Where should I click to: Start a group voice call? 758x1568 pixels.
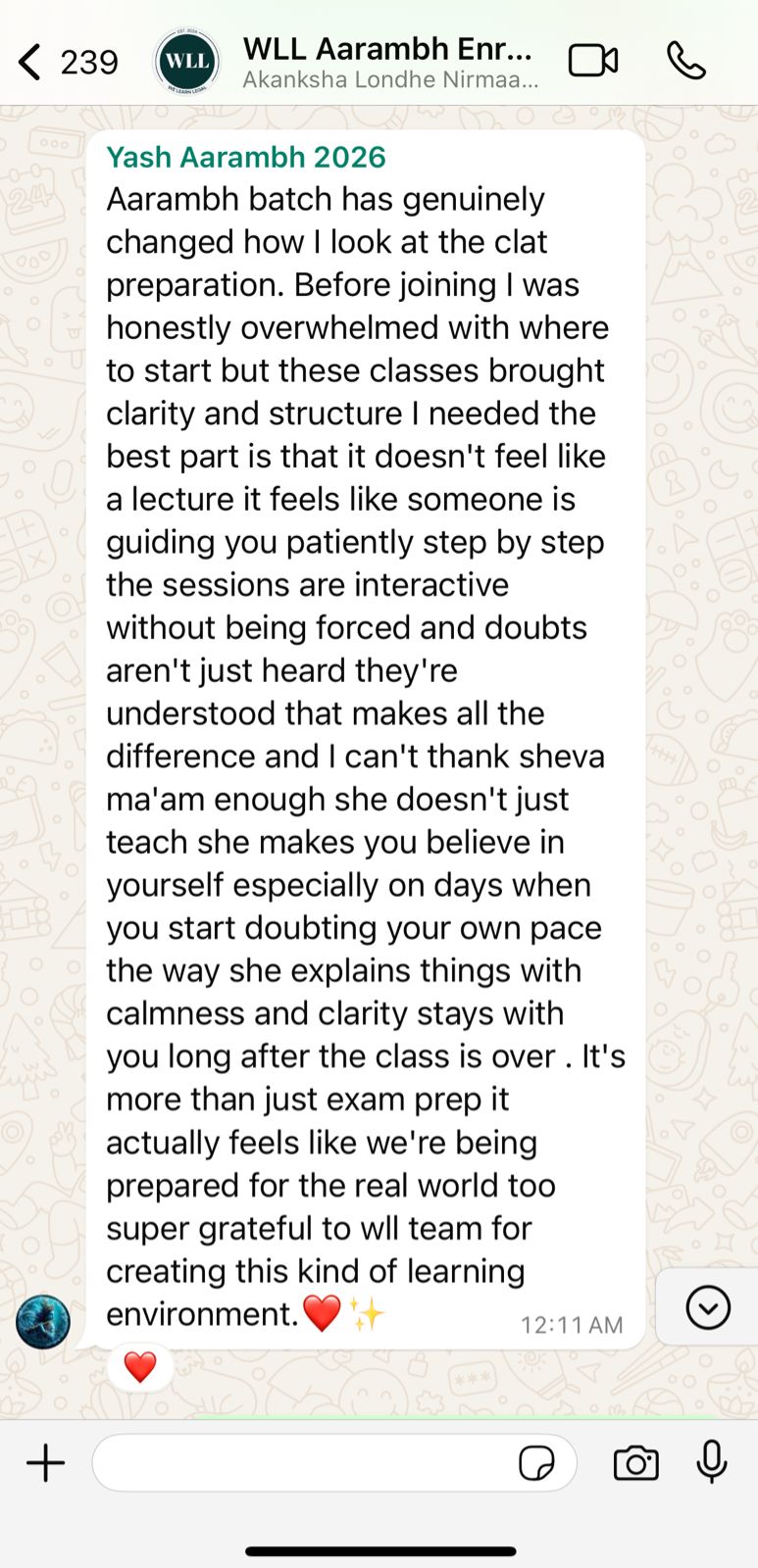685,61
